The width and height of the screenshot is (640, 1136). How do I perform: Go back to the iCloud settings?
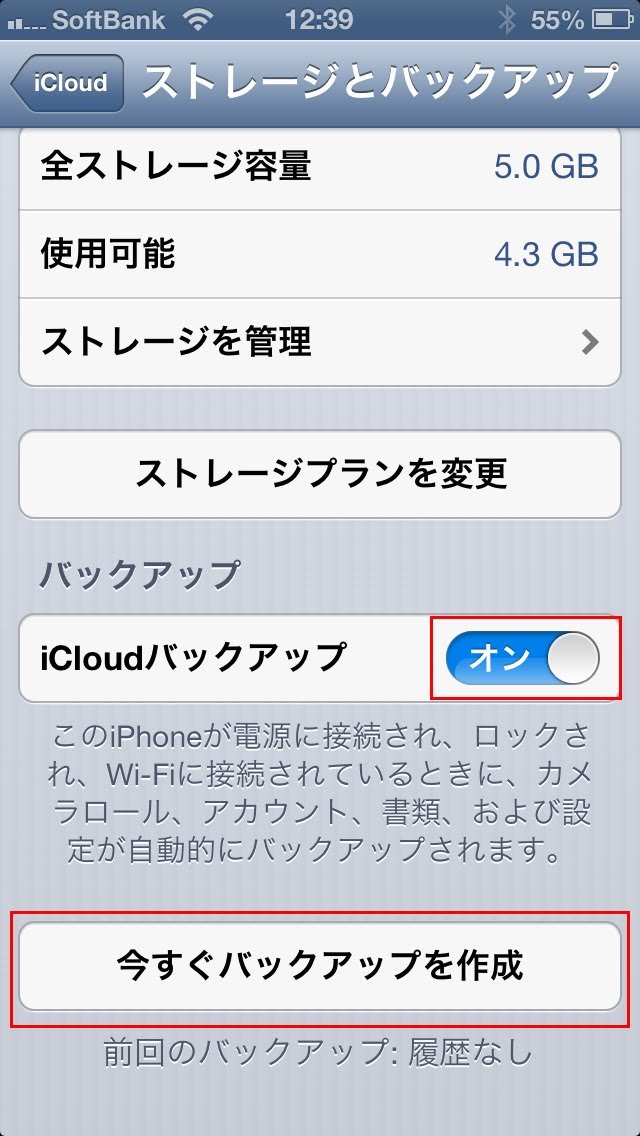(x=68, y=83)
